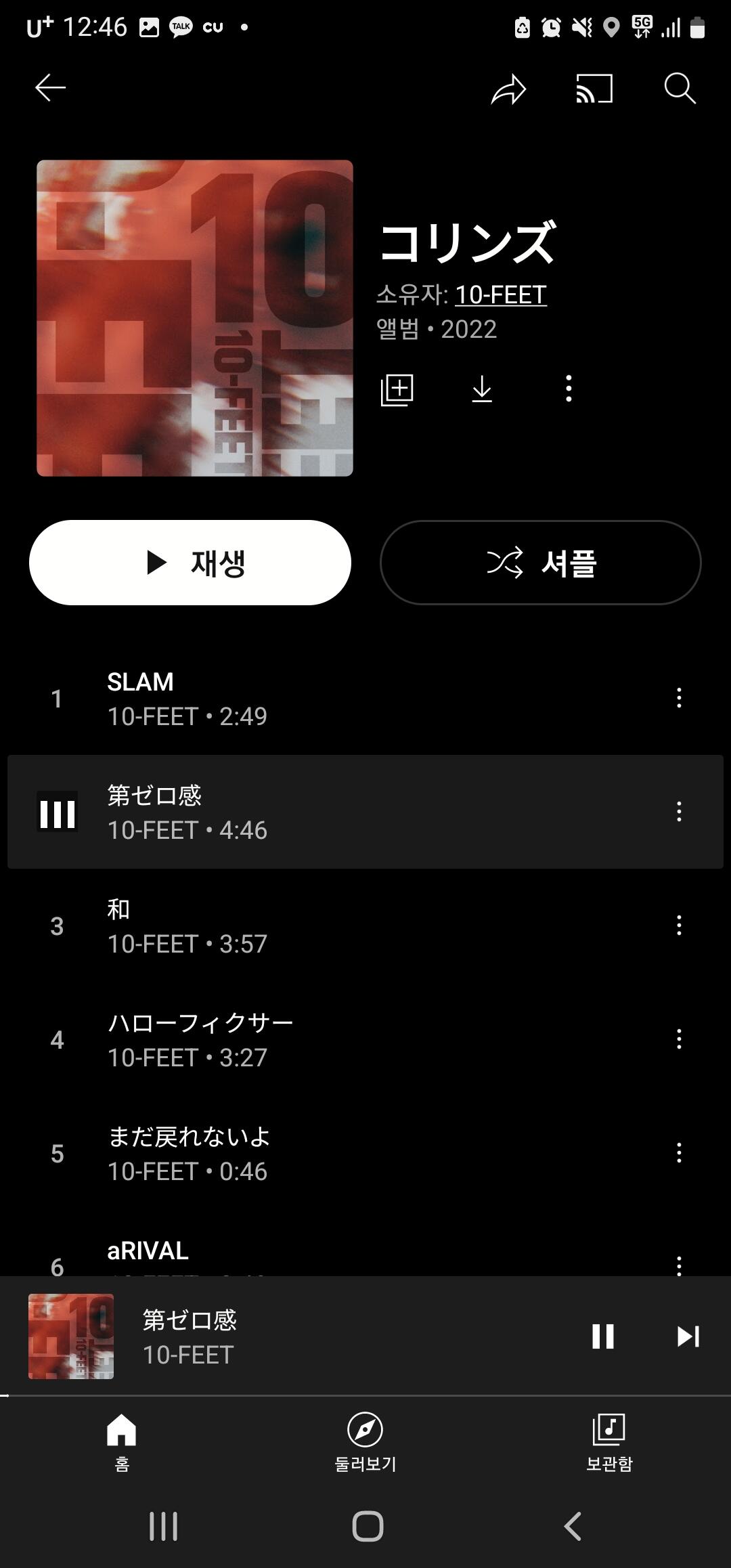Tap the 재생 play button
The width and height of the screenshot is (731, 1568).
pyautogui.click(x=190, y=563)
